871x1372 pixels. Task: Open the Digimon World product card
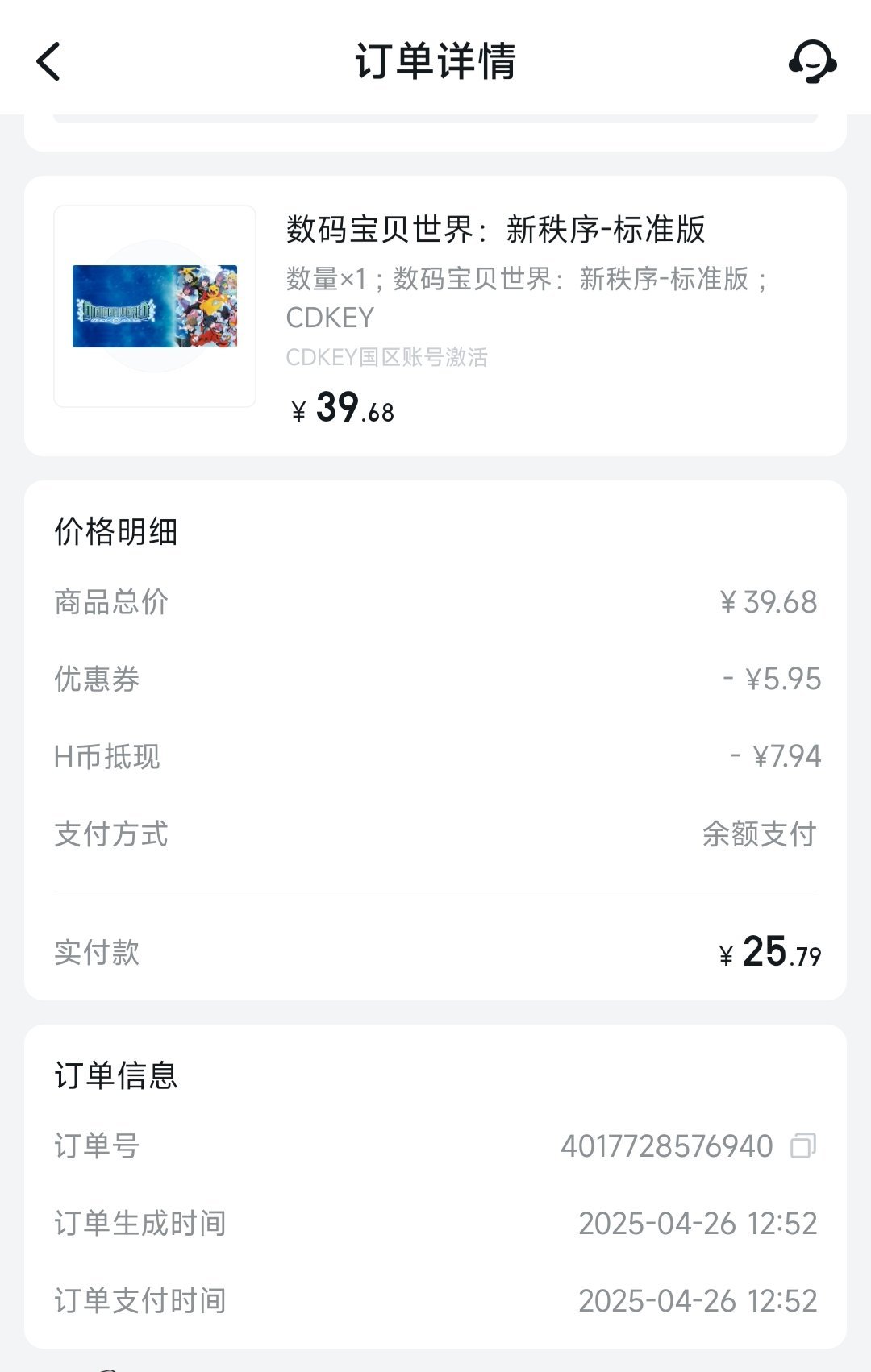click(435, 314)
